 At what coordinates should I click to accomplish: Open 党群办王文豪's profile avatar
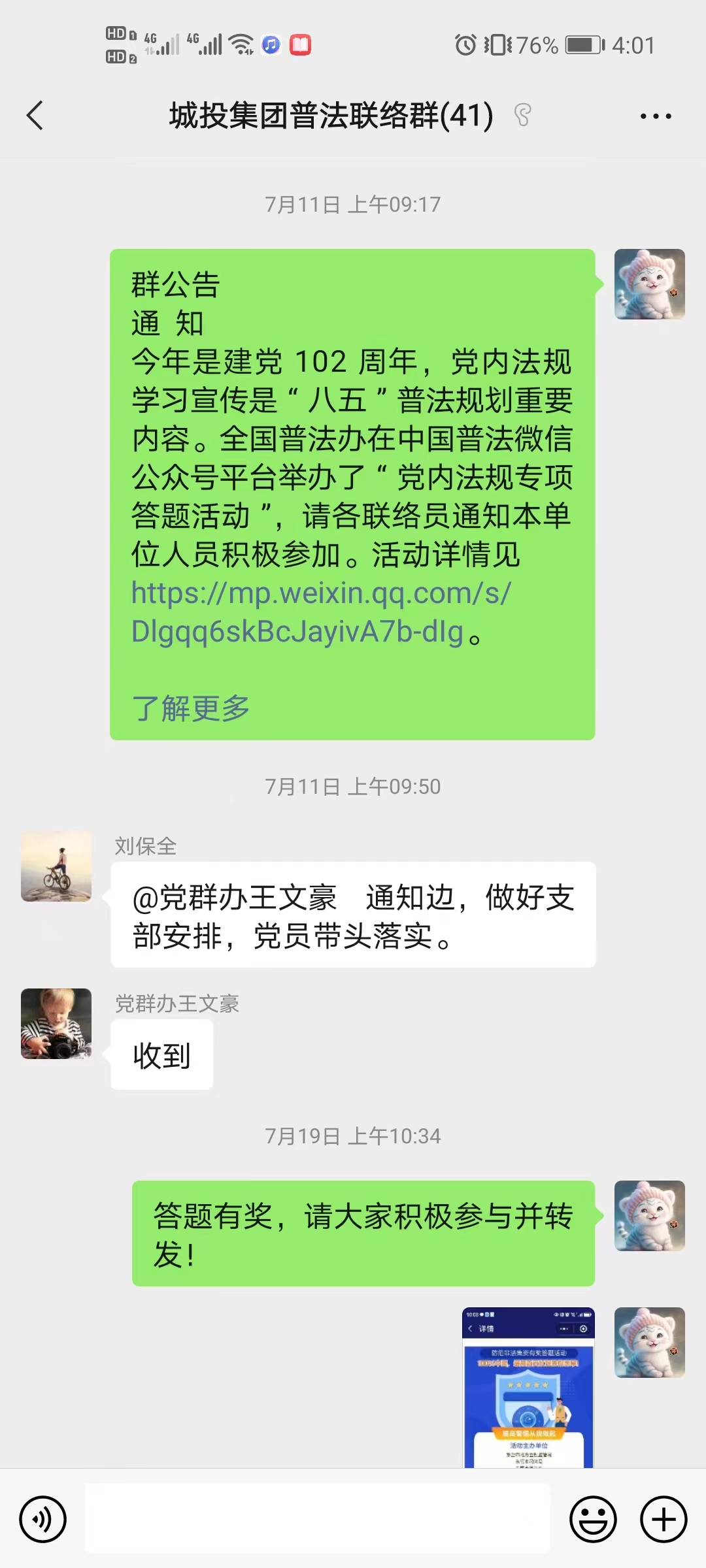(56, 1024)
